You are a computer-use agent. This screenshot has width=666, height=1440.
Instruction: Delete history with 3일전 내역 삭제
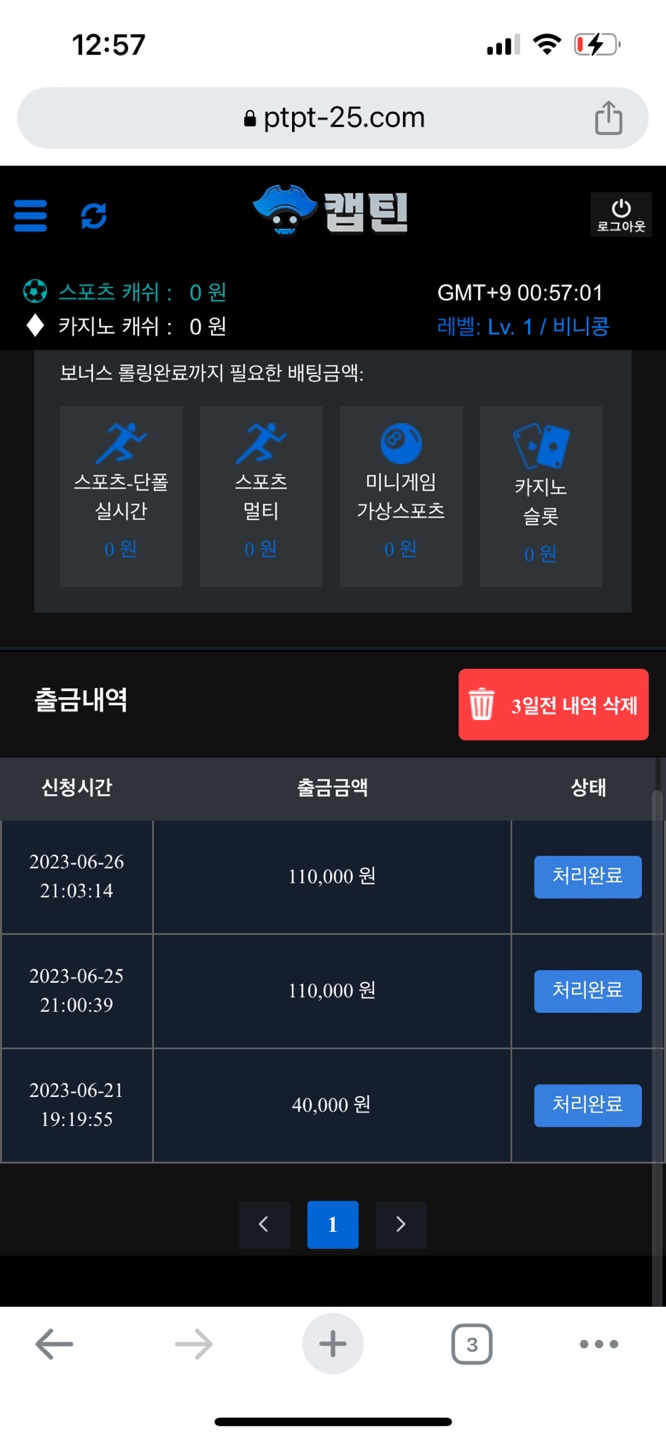click(x=553, y=705)
